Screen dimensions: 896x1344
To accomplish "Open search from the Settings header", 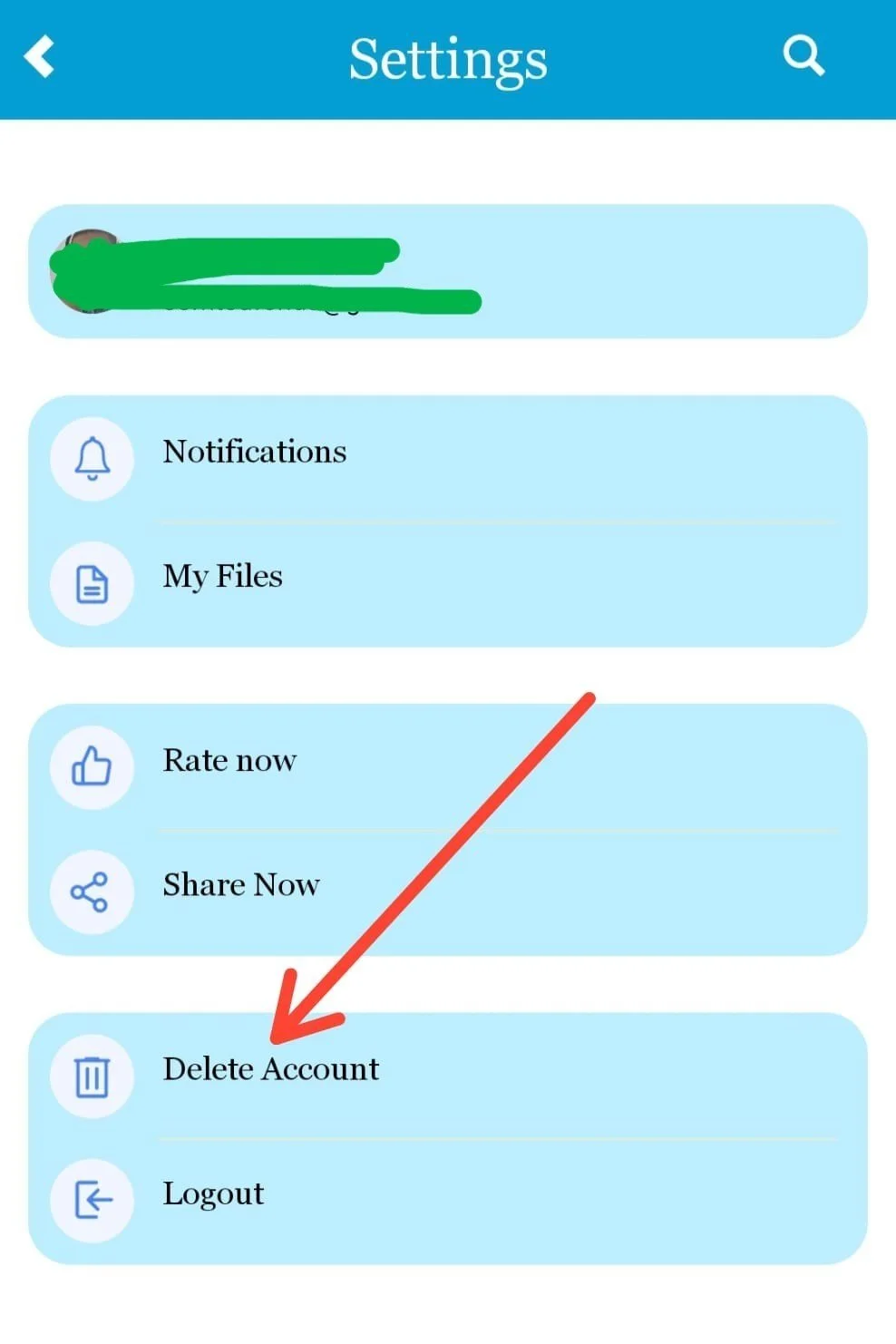I will point(803,56).
